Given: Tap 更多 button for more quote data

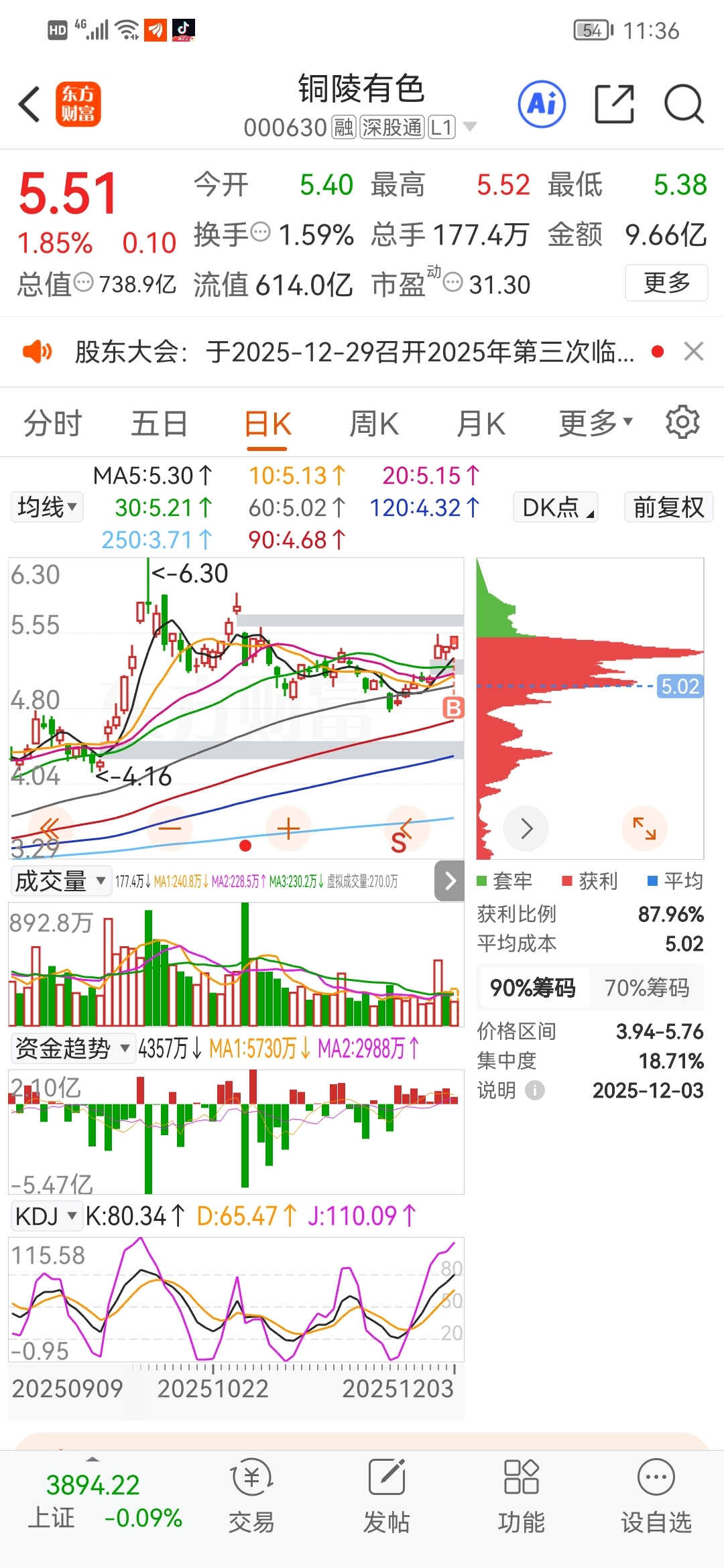Looking at the screenshot, I should pos(666,283).
